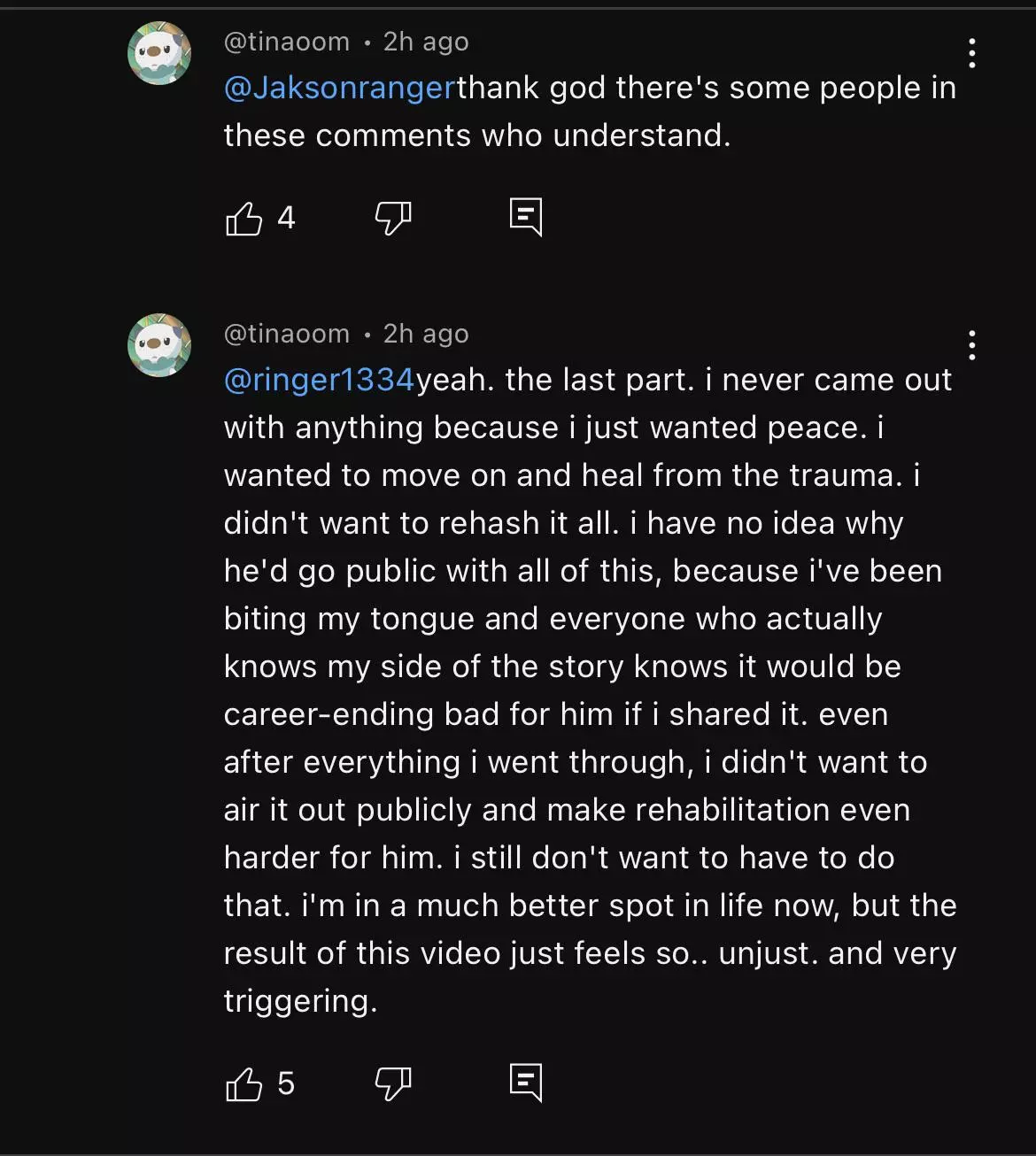This screenshot has width=1036, height=1156.
Task: View @tinaoom's avatar on the first comment
Action: coord(159,53)
